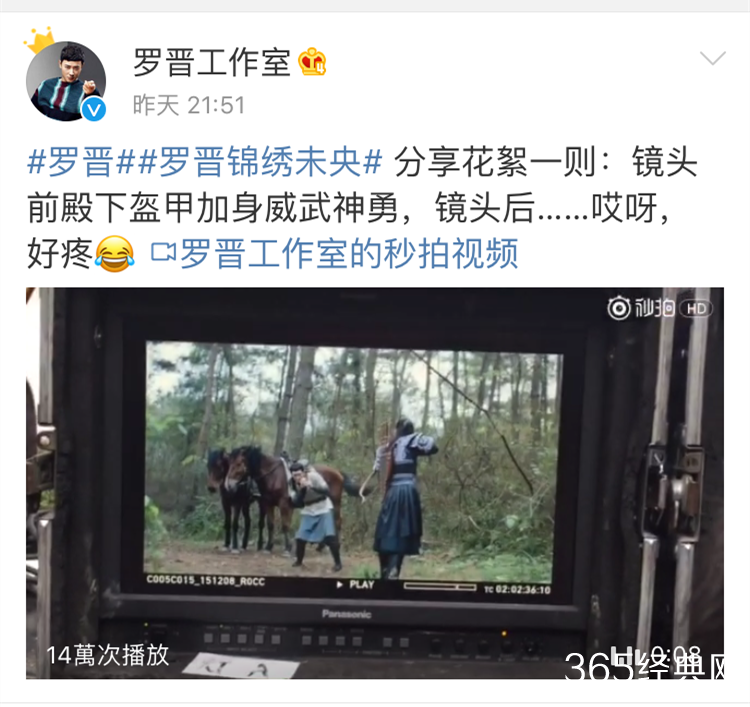Tap the 罗晋工作室 username
Viewport: 750px width, 707px height.
tap(212, 62)
